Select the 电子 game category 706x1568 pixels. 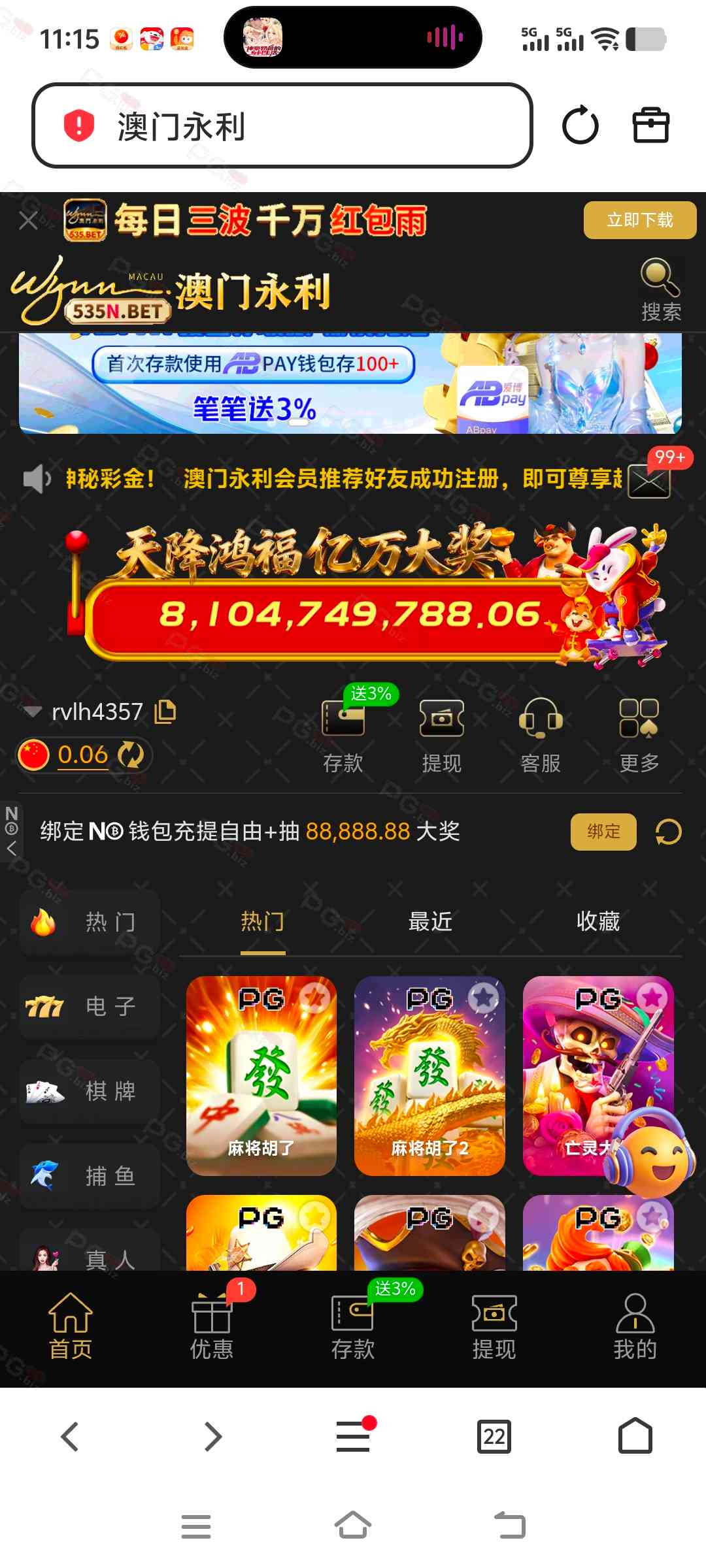[x=90, y=1007]
